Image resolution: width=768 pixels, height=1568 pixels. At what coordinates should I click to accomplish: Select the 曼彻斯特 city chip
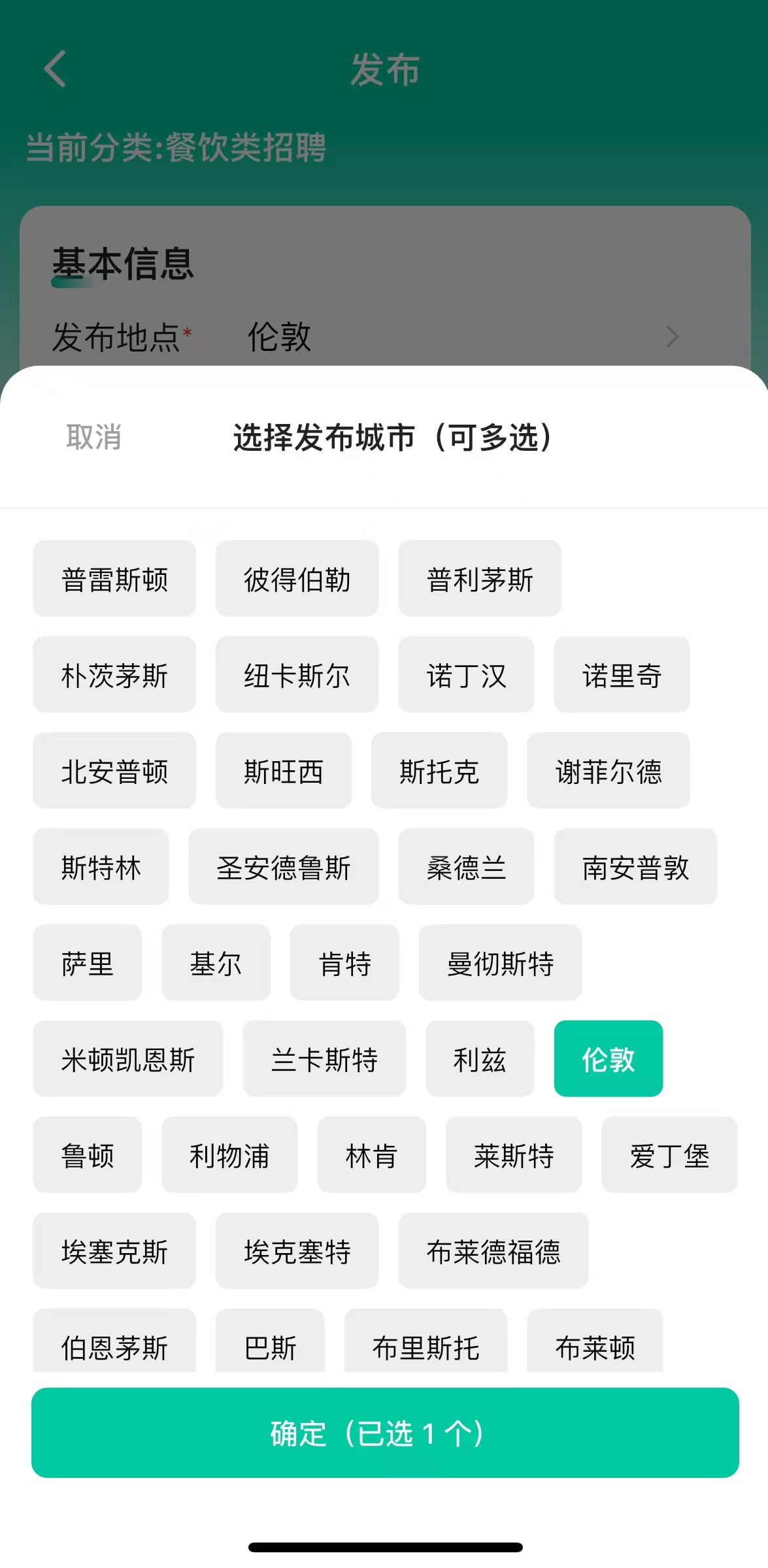point(500,962)
